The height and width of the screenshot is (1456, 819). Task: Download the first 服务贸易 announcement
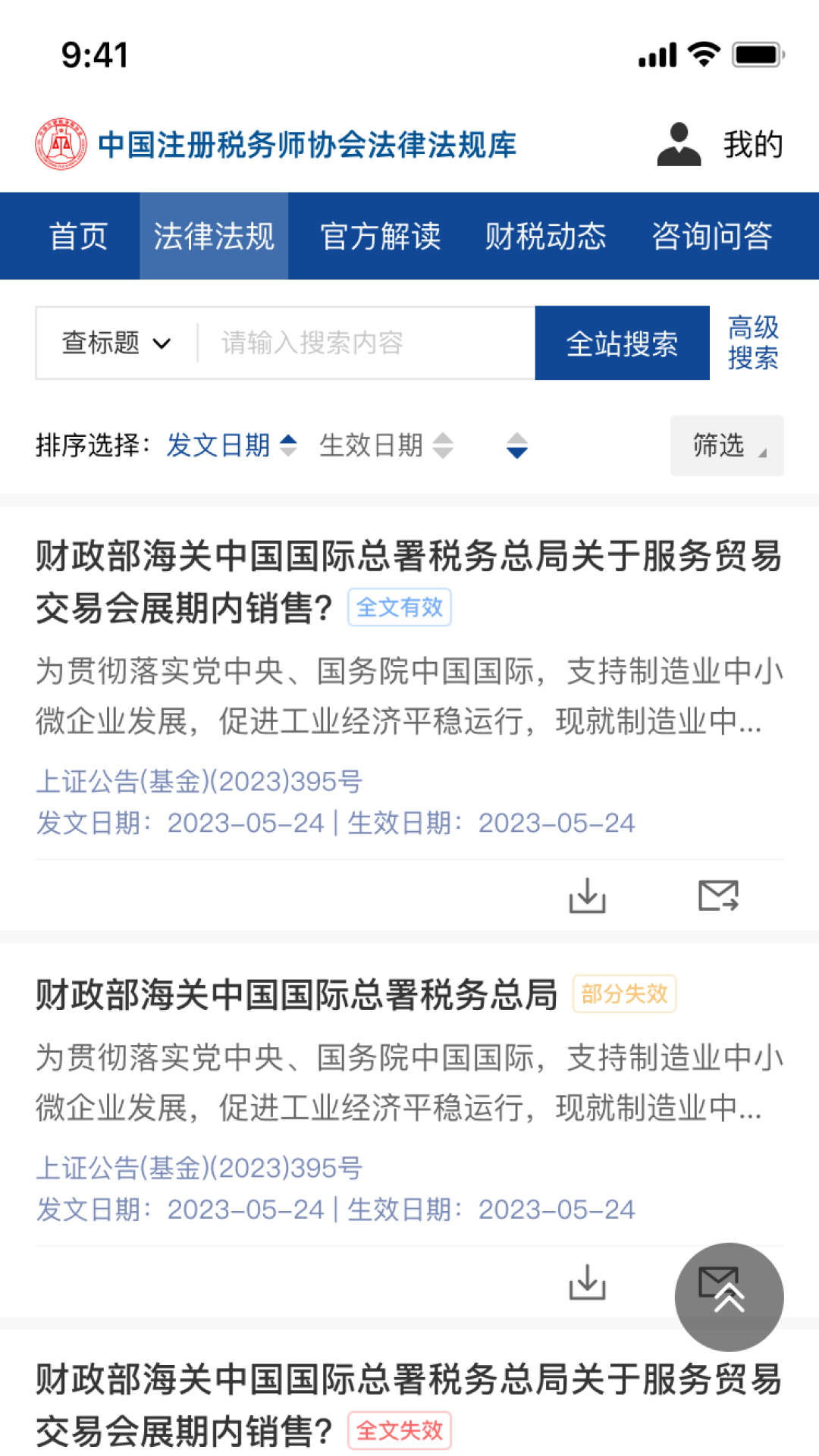[x=587, y=896]
